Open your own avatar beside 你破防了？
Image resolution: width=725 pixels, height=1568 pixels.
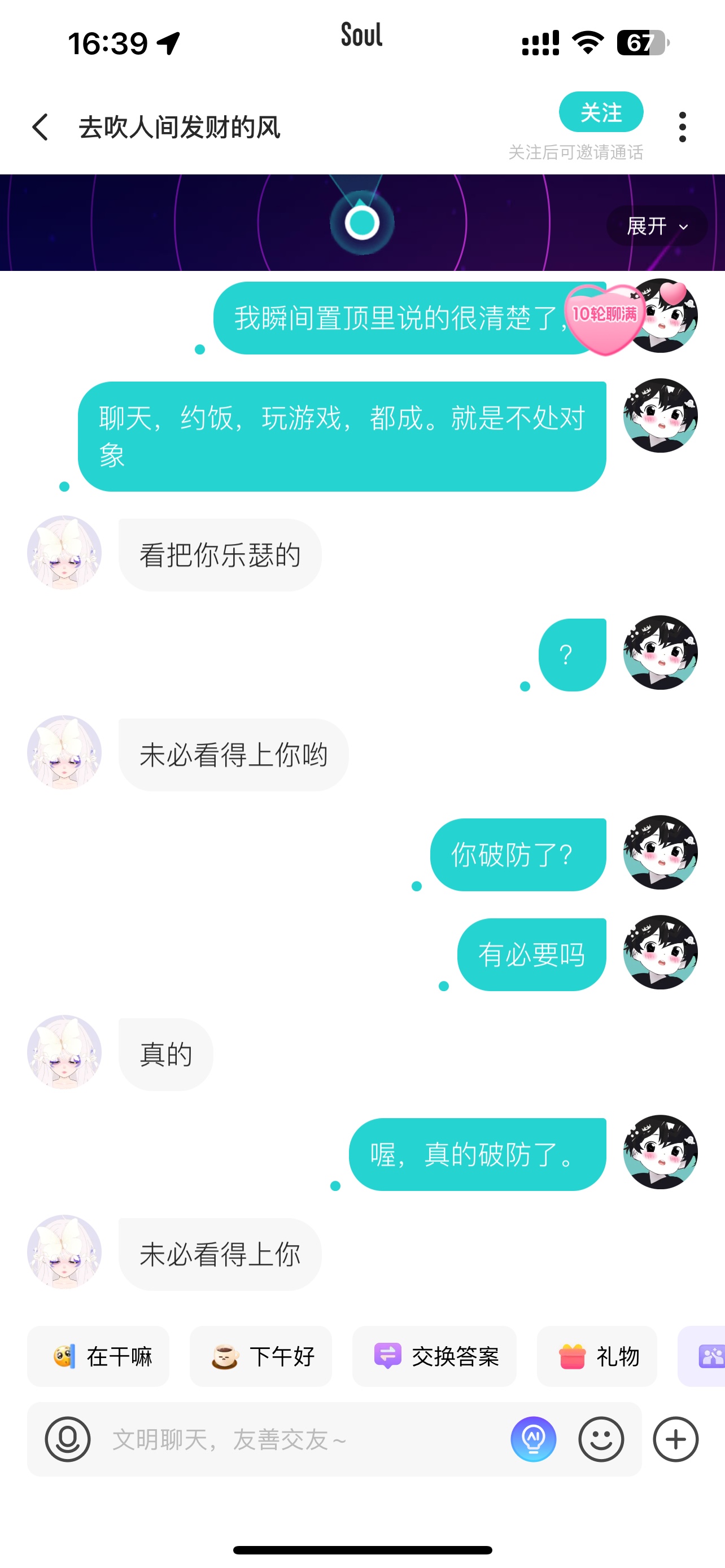click(661, 852)
